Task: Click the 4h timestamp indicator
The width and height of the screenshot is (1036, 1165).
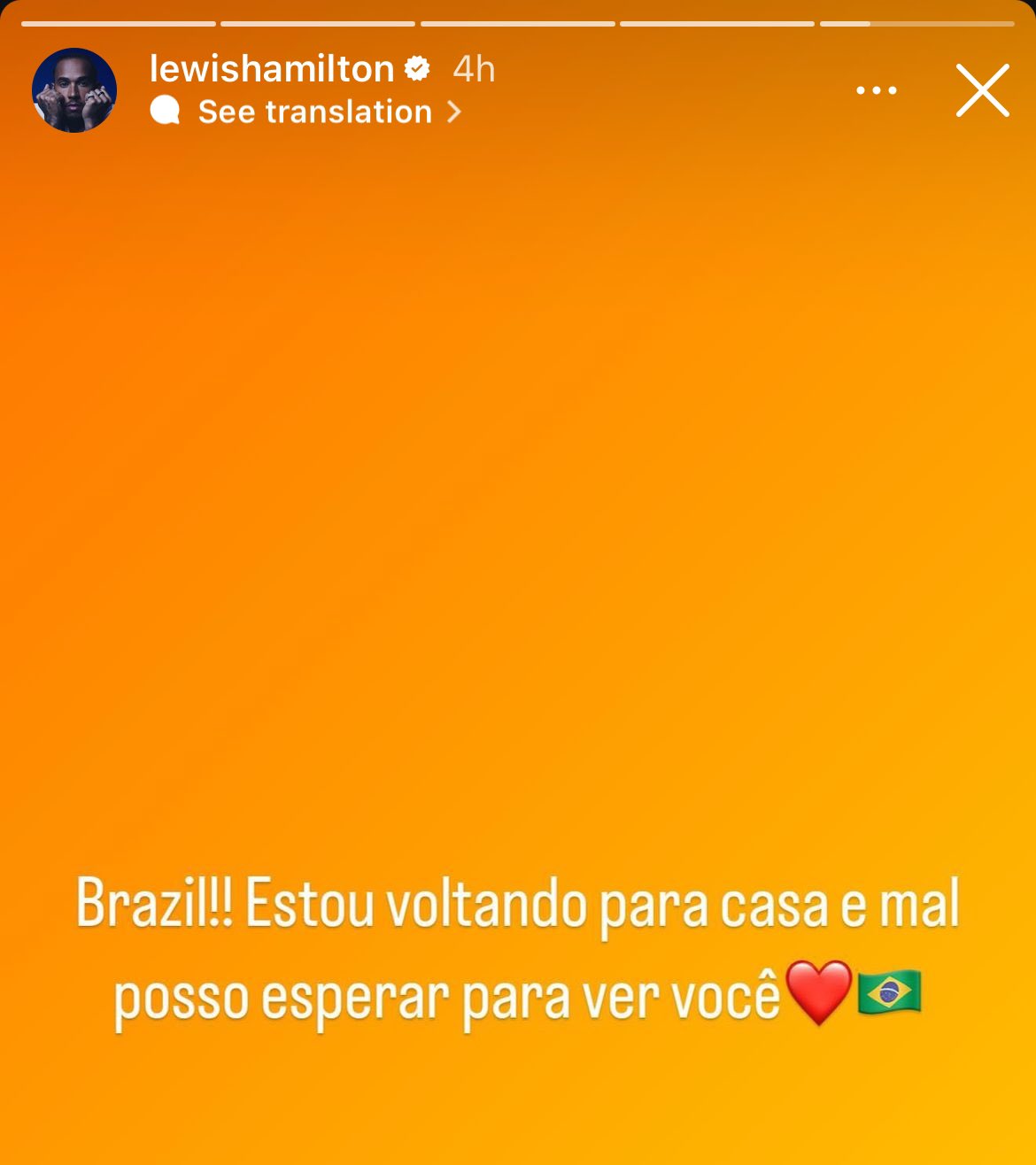Action: [x=472, y=66]
